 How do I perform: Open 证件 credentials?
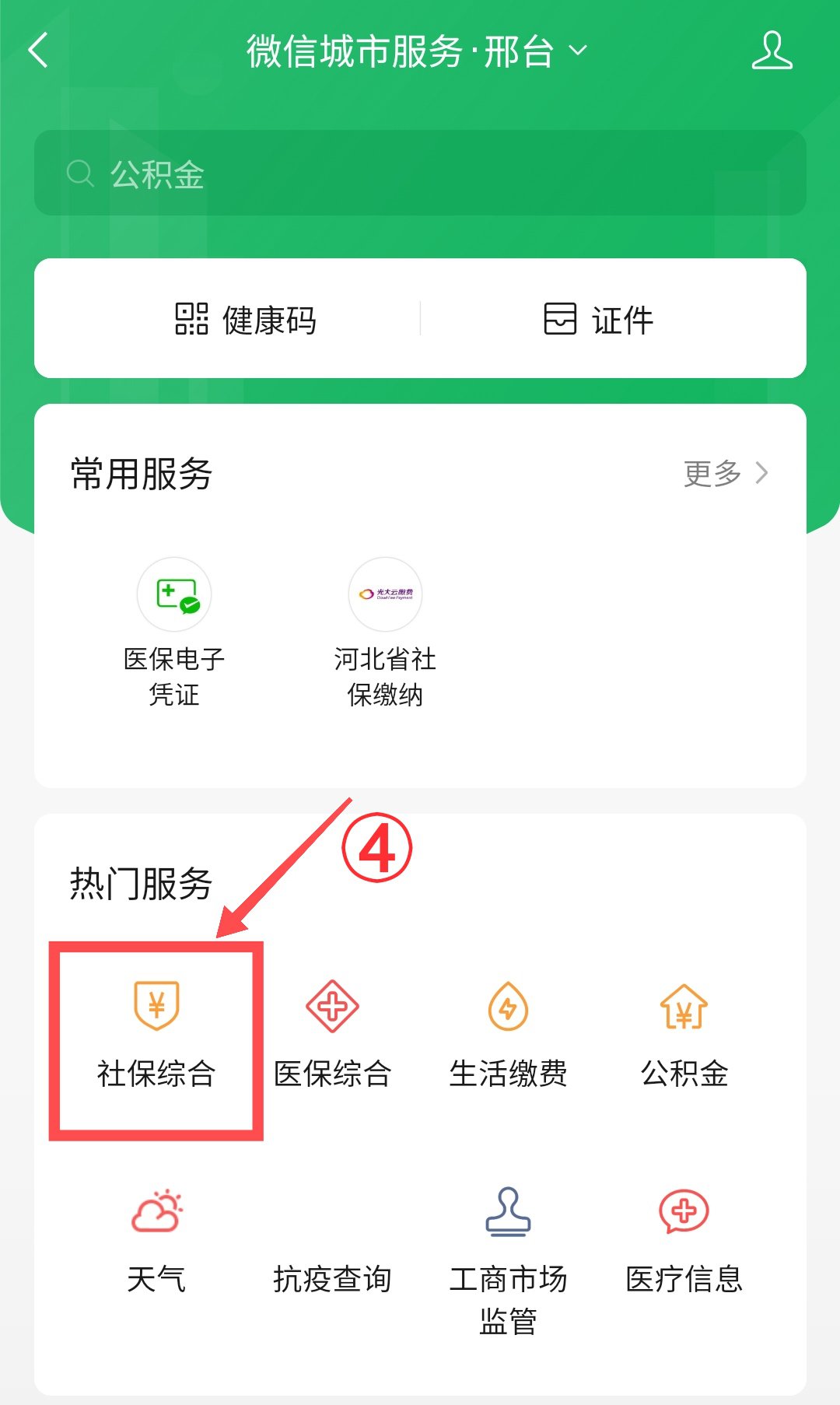599,319
